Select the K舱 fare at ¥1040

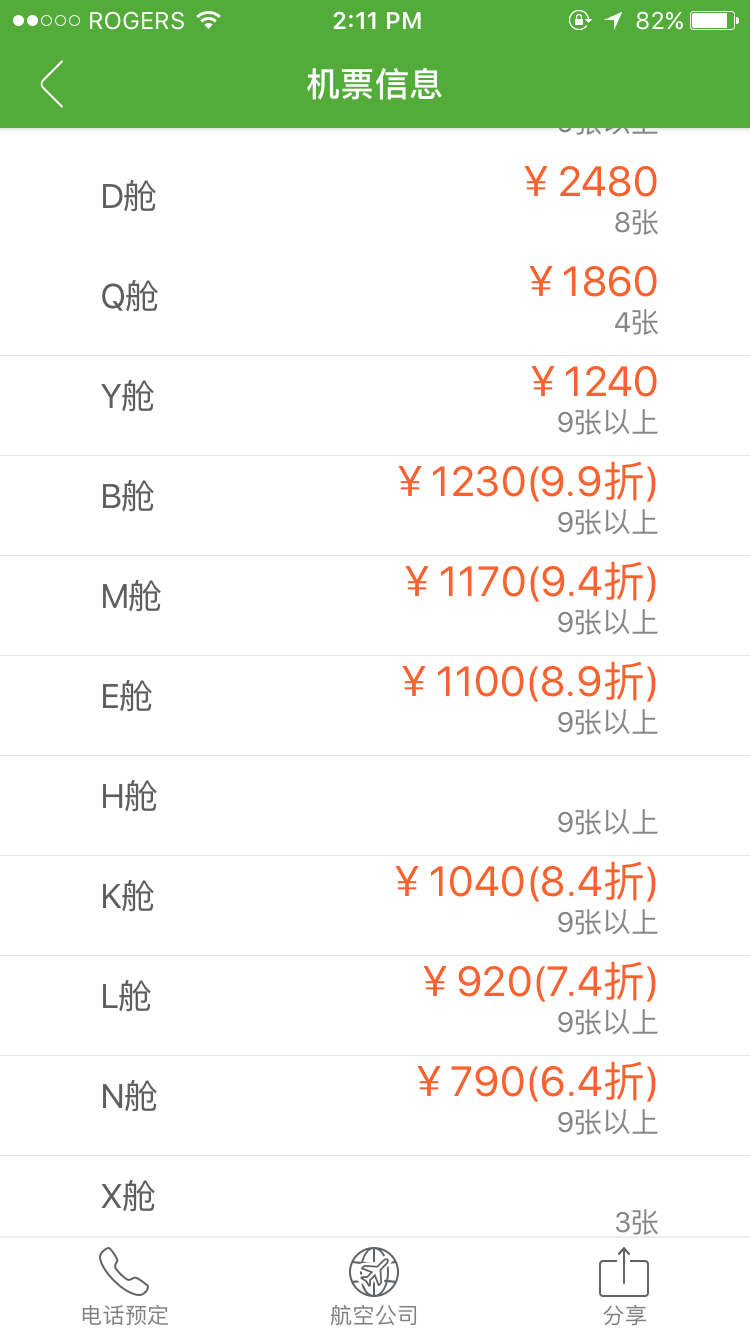tap(375, 906)
